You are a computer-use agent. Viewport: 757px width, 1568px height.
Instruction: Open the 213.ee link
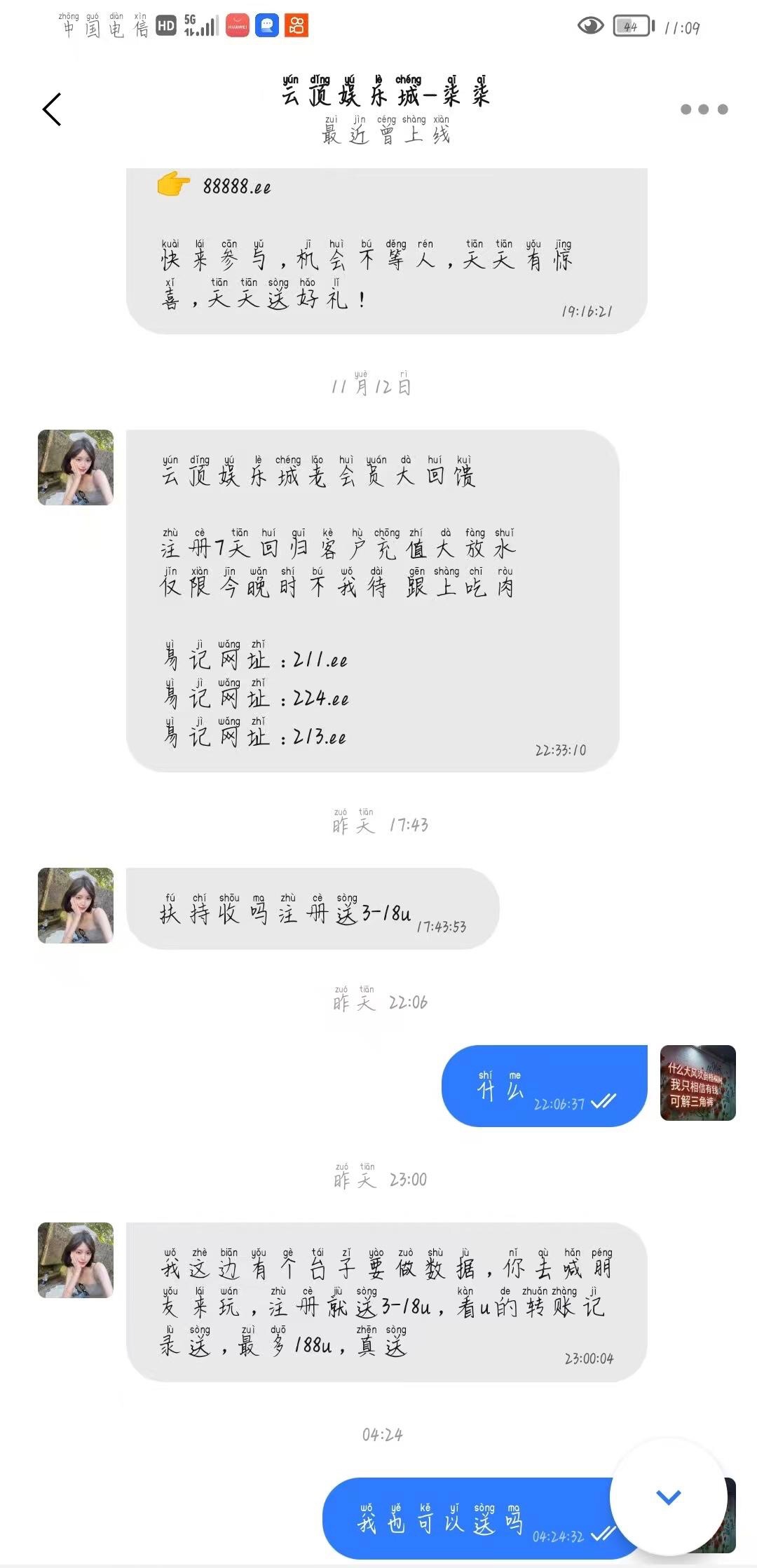click(319, 737)
